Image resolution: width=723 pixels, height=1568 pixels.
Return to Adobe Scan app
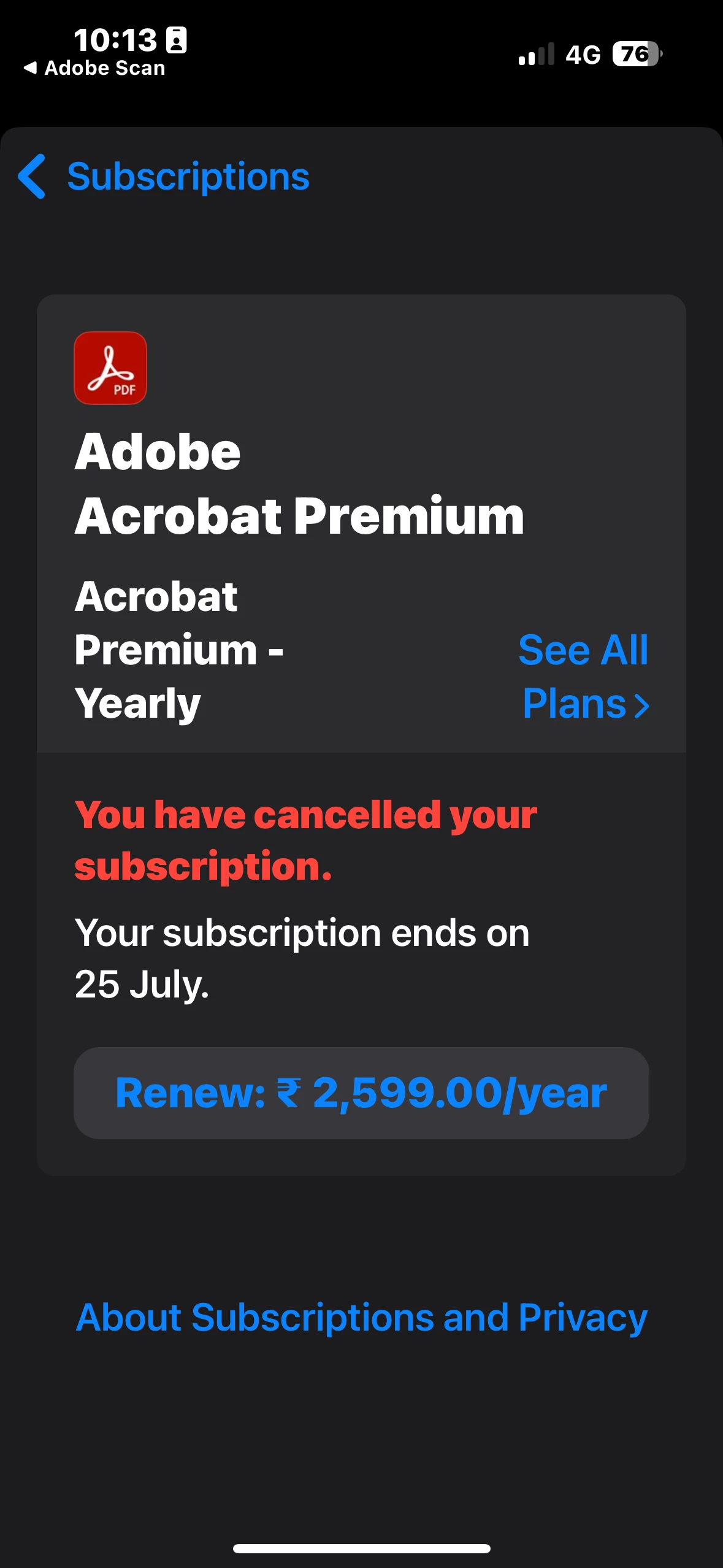(x=95, y=68)
